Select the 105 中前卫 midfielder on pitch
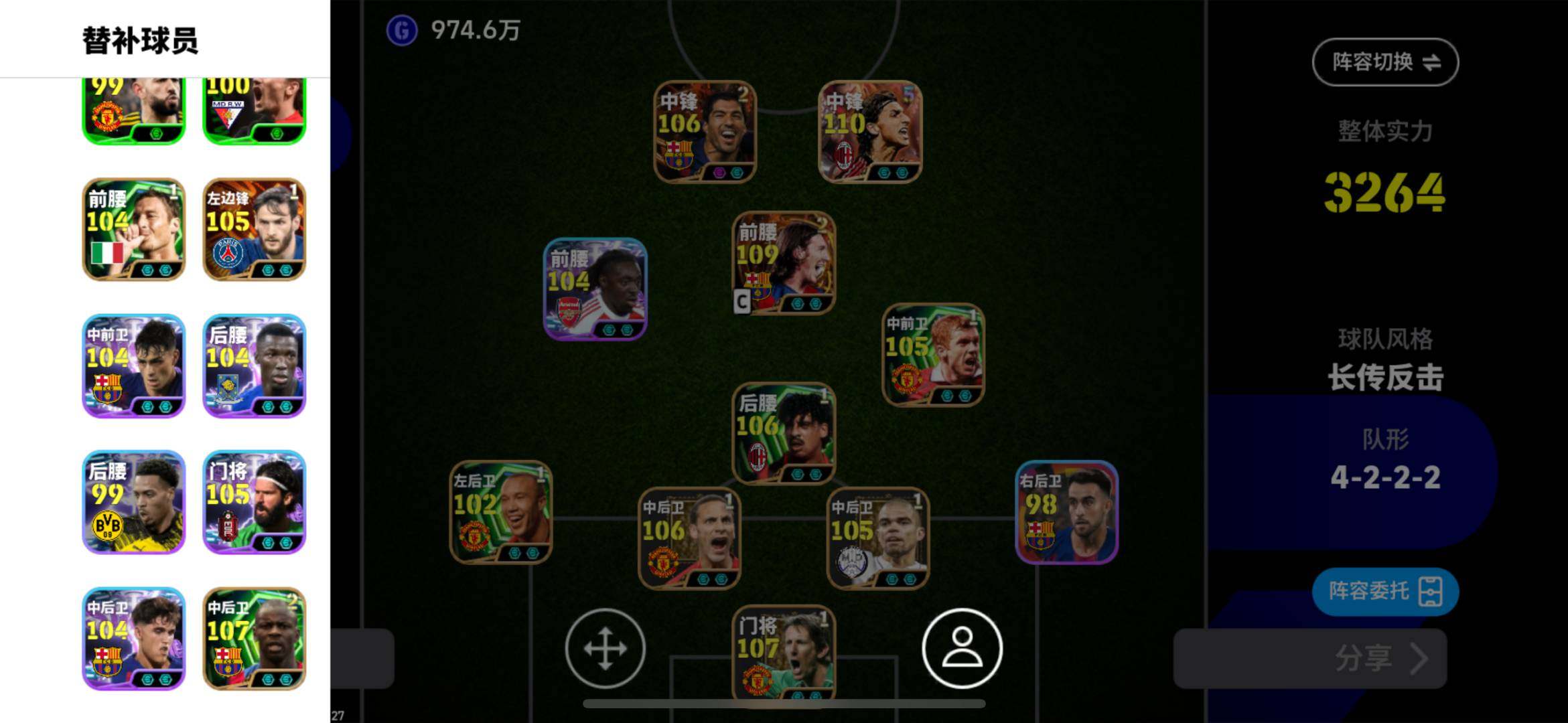This screenshot has height=723, width=1568. pyautogui.click(x=933, y=355)
